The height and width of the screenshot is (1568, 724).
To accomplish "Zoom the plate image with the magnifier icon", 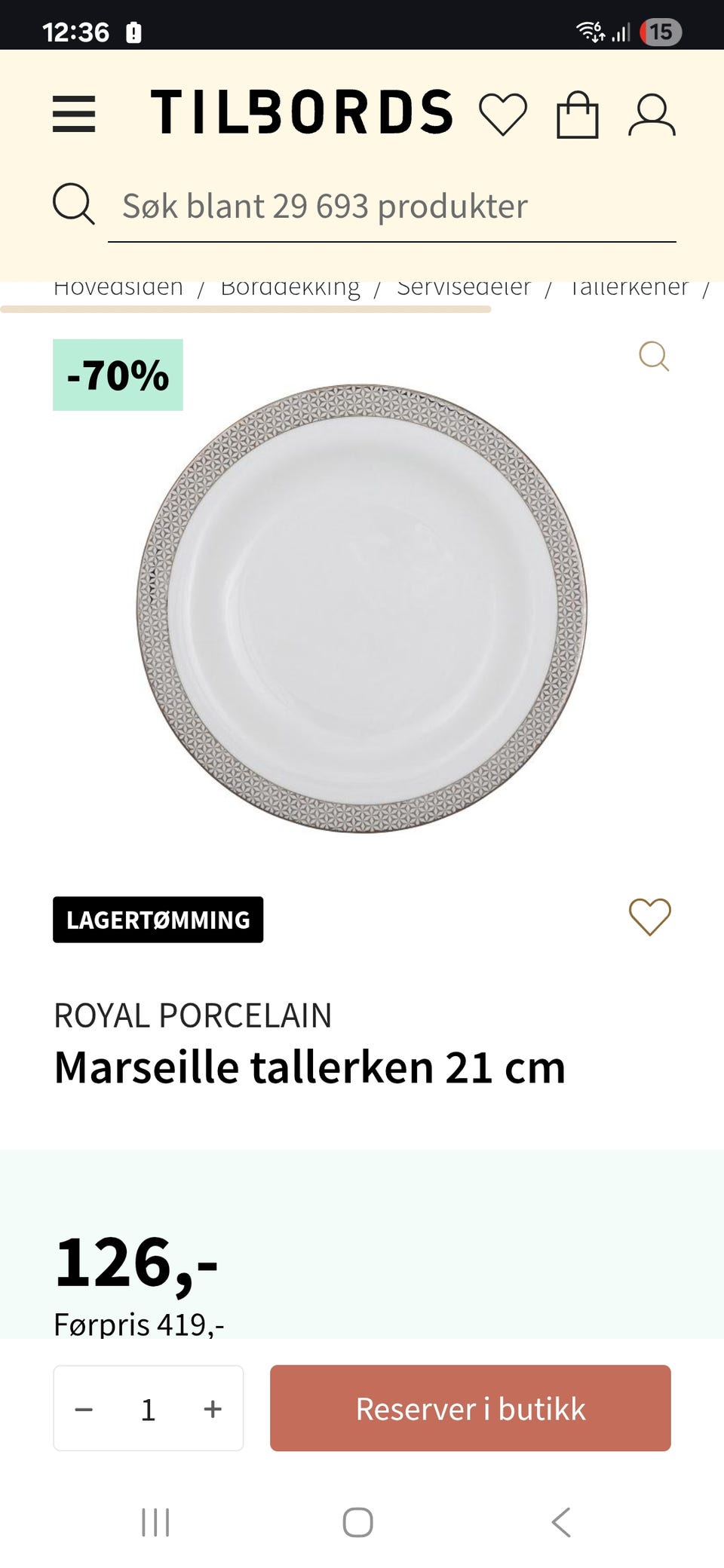I will point(653,357).
